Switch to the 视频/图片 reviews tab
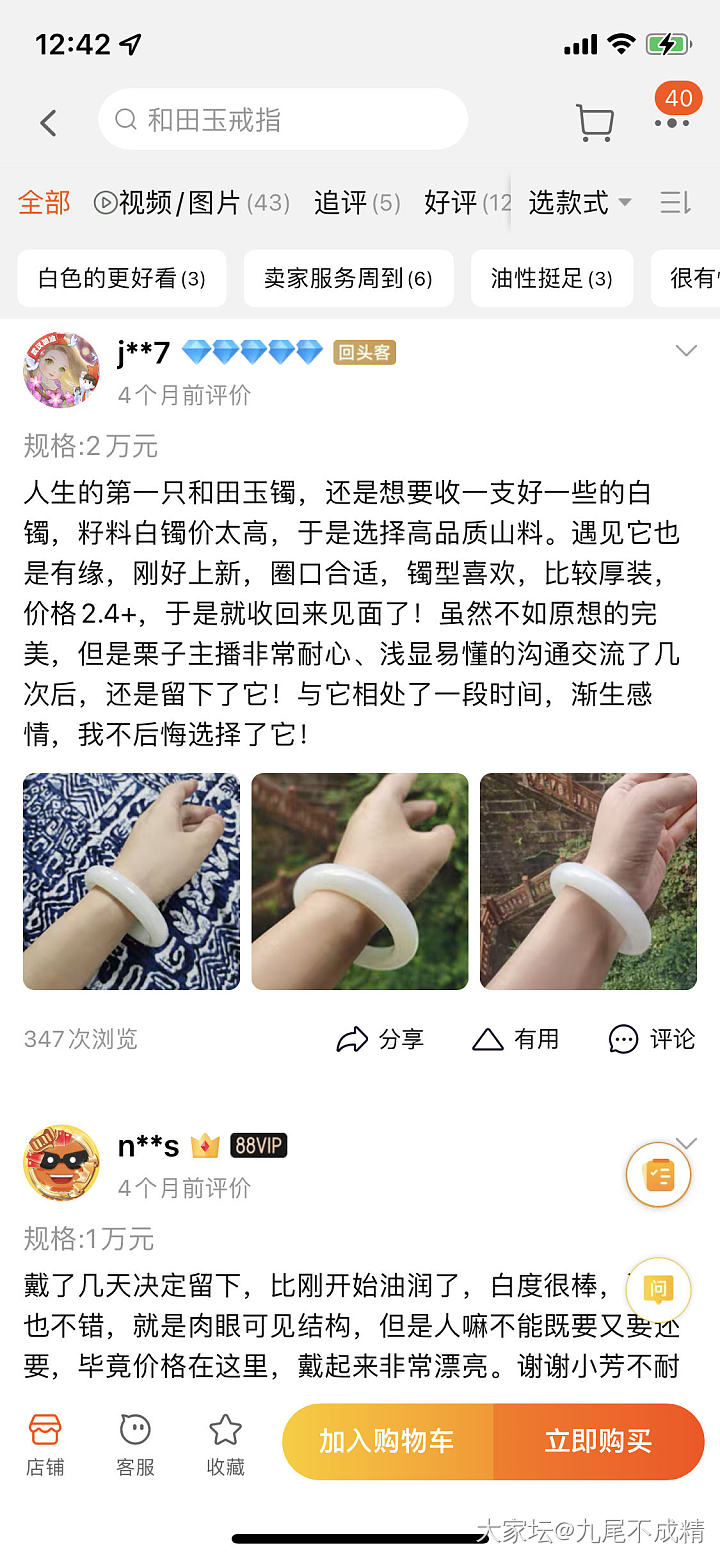 tap(191, 203)
